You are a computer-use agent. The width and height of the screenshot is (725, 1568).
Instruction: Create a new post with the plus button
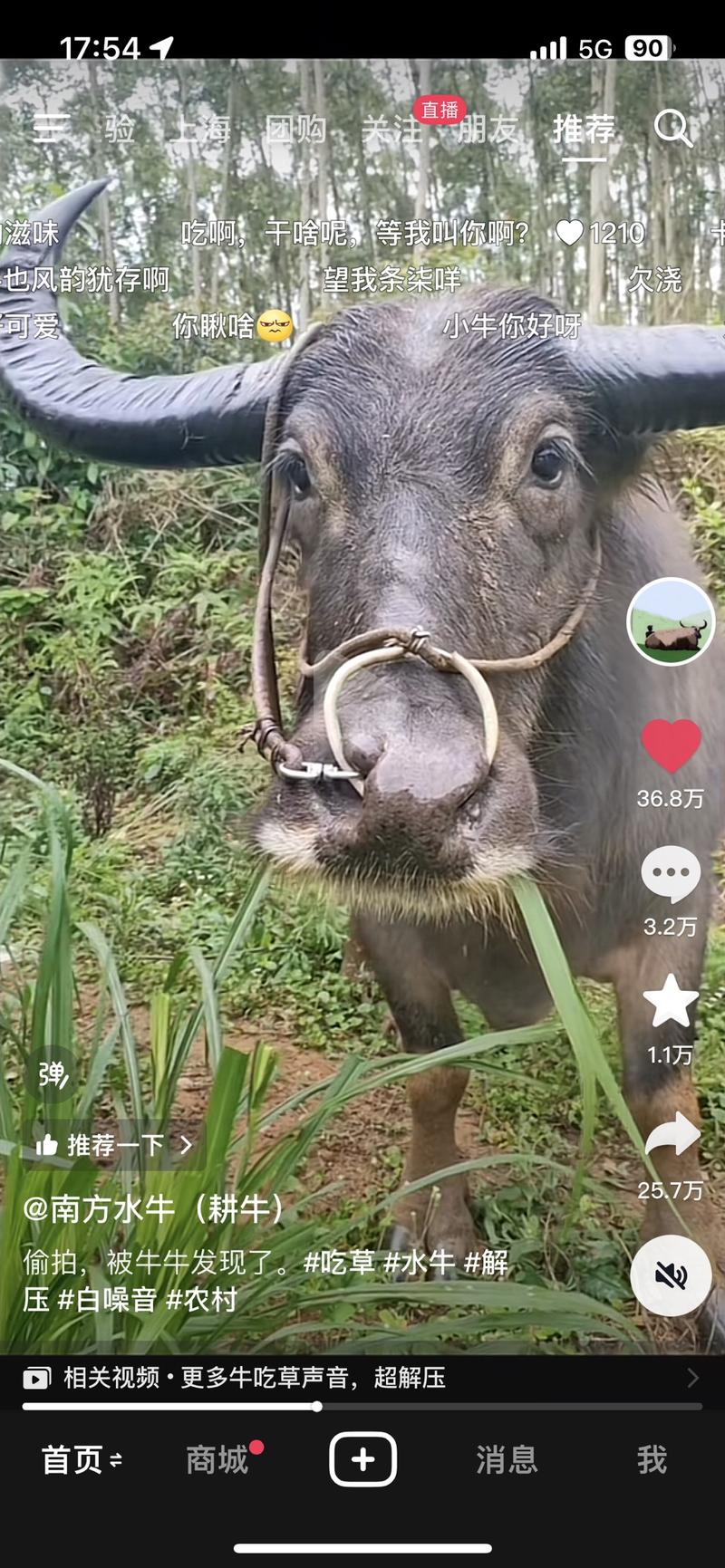tap(362, 1459)
